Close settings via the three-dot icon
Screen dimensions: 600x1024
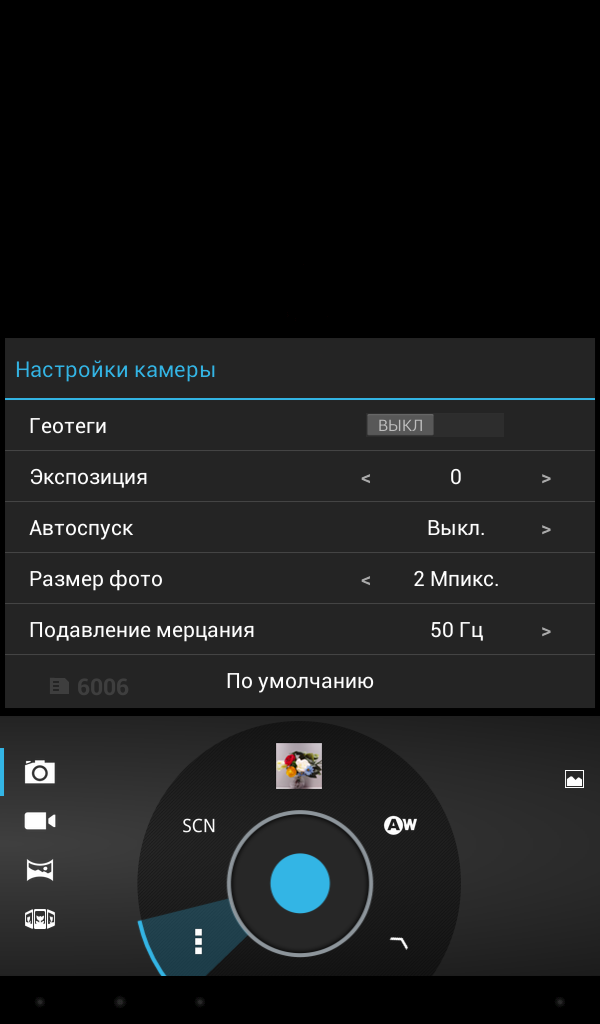198,942
